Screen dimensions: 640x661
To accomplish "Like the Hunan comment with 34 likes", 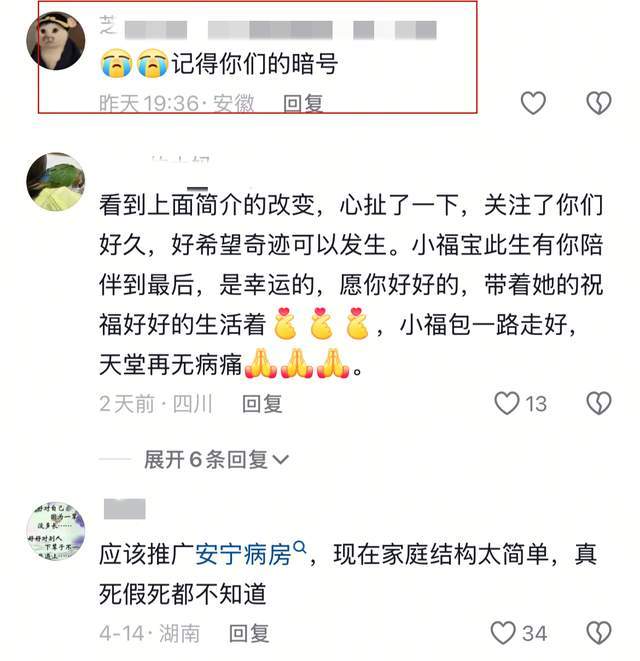I will point(504,632).
